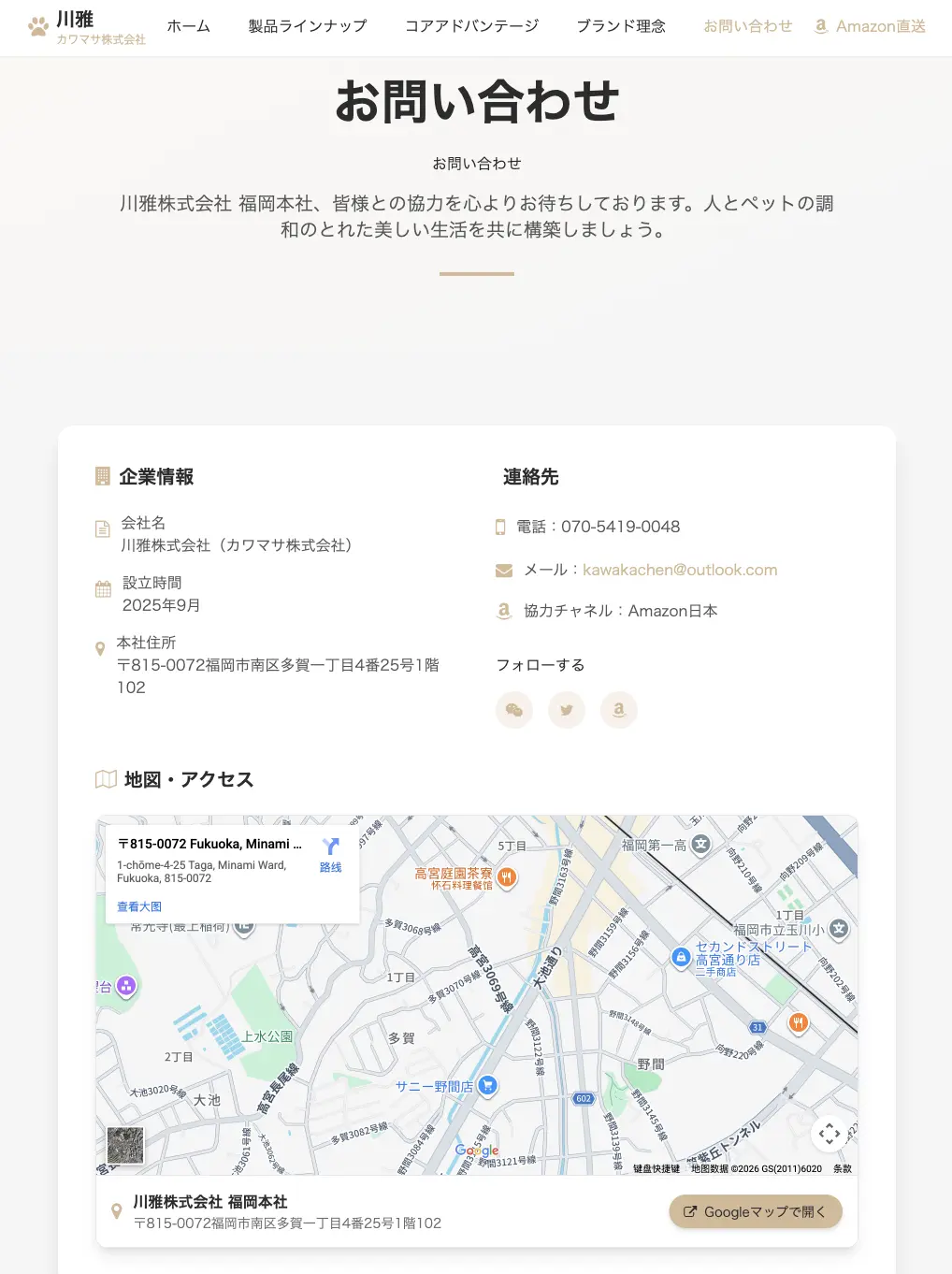
Task: Switch to the お問い合わせ nav item
Action: coord(747,26)
